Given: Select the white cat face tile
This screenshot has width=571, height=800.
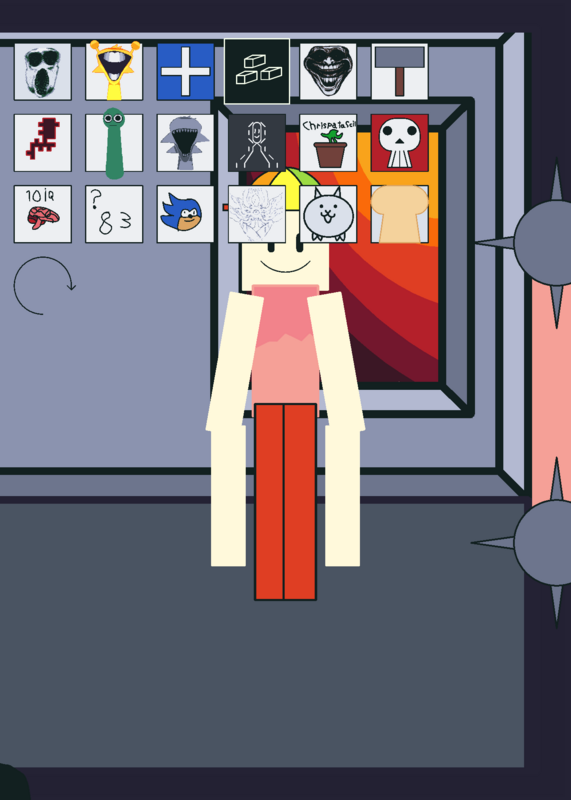Looking at the screenshot, I should (x=328, y=214).
